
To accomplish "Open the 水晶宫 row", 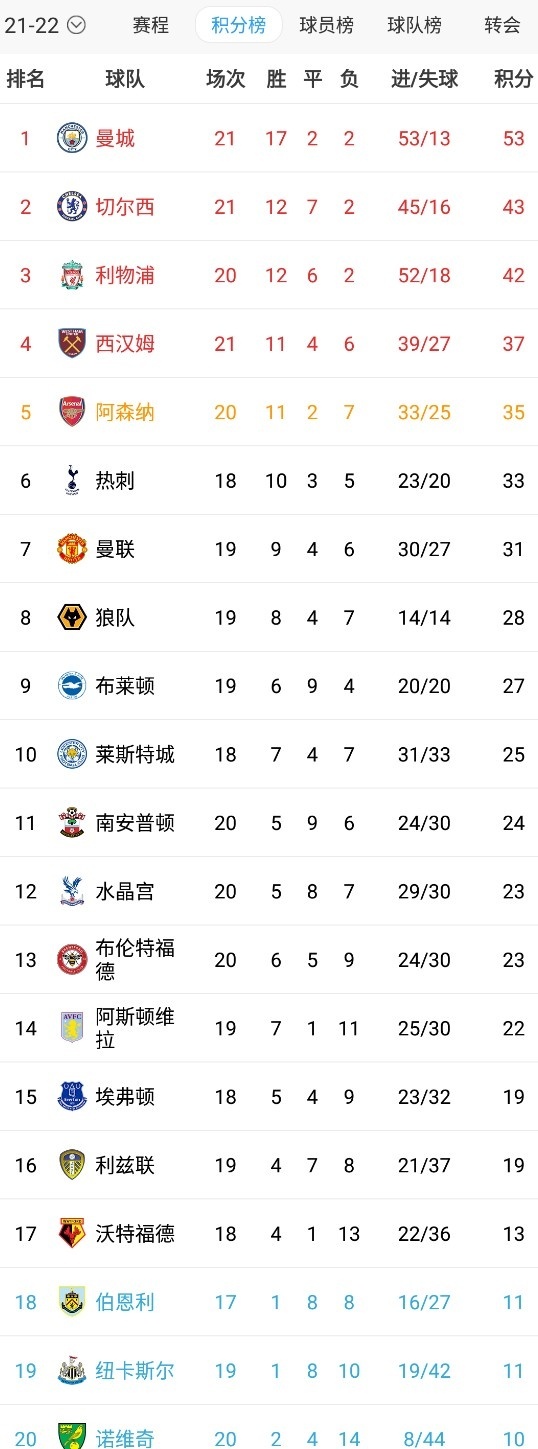I will [269, 892].
